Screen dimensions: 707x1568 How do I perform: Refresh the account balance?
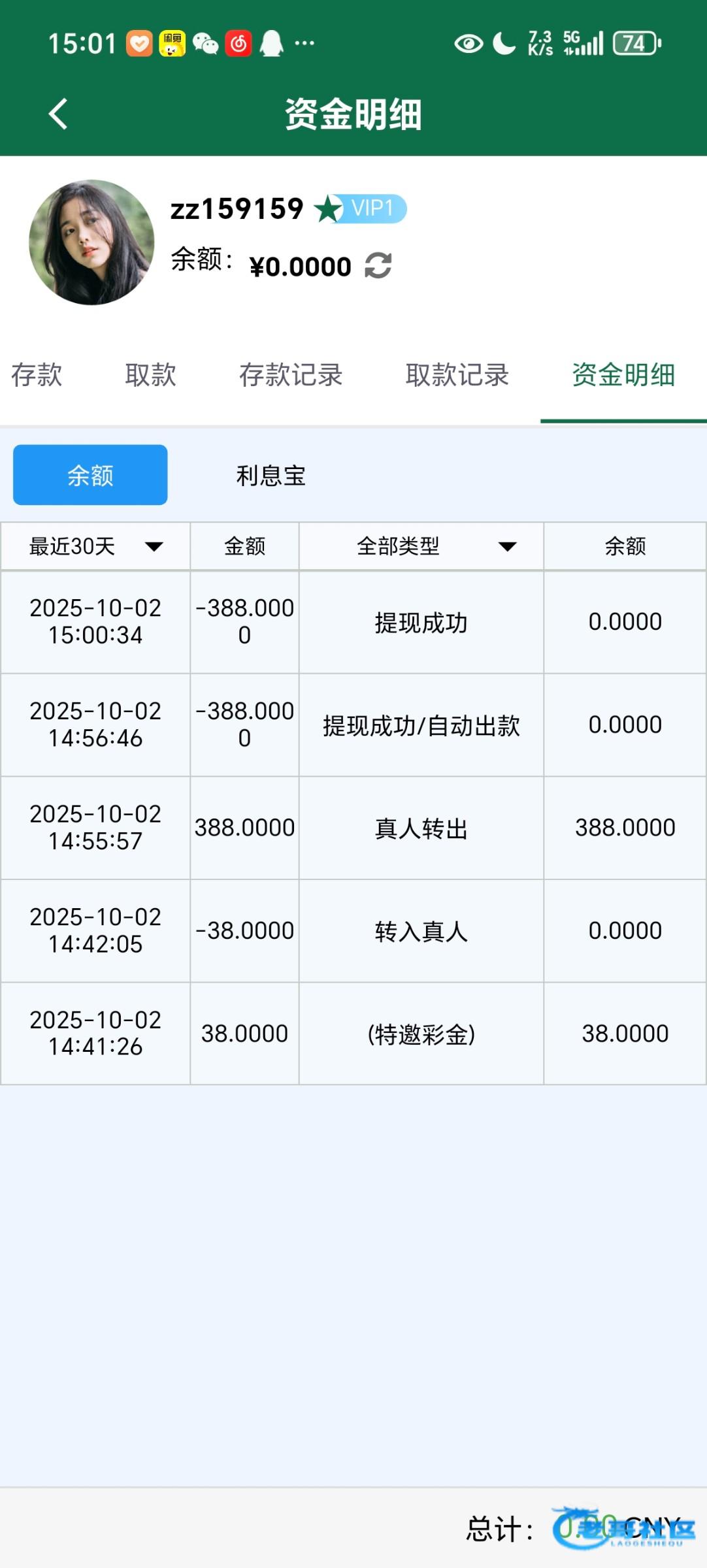378,266
